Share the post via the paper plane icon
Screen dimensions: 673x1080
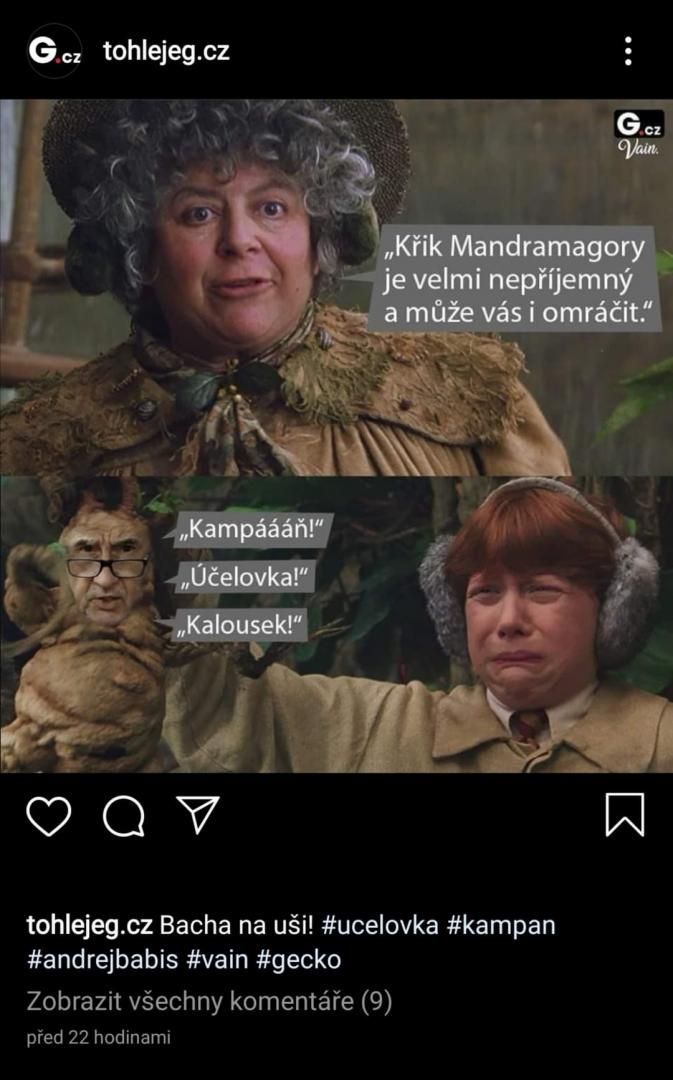(198, 816)
